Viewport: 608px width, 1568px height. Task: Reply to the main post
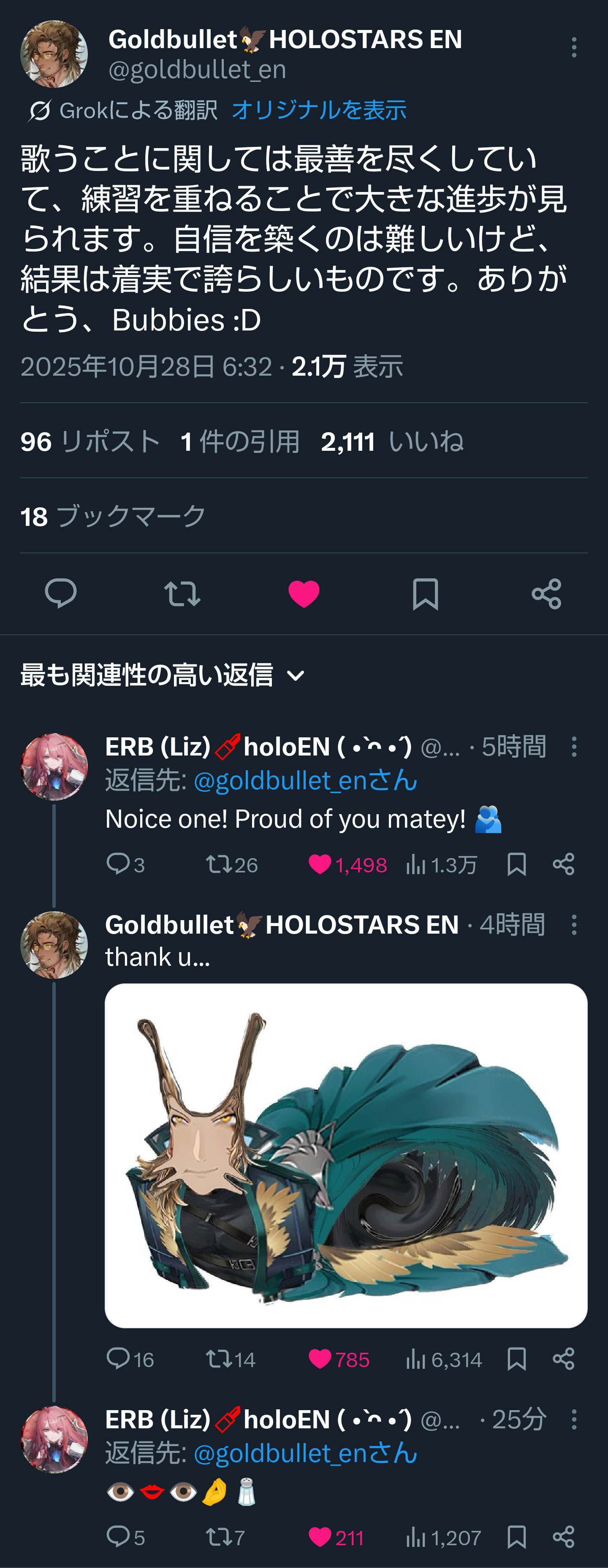tap(61, 593)
